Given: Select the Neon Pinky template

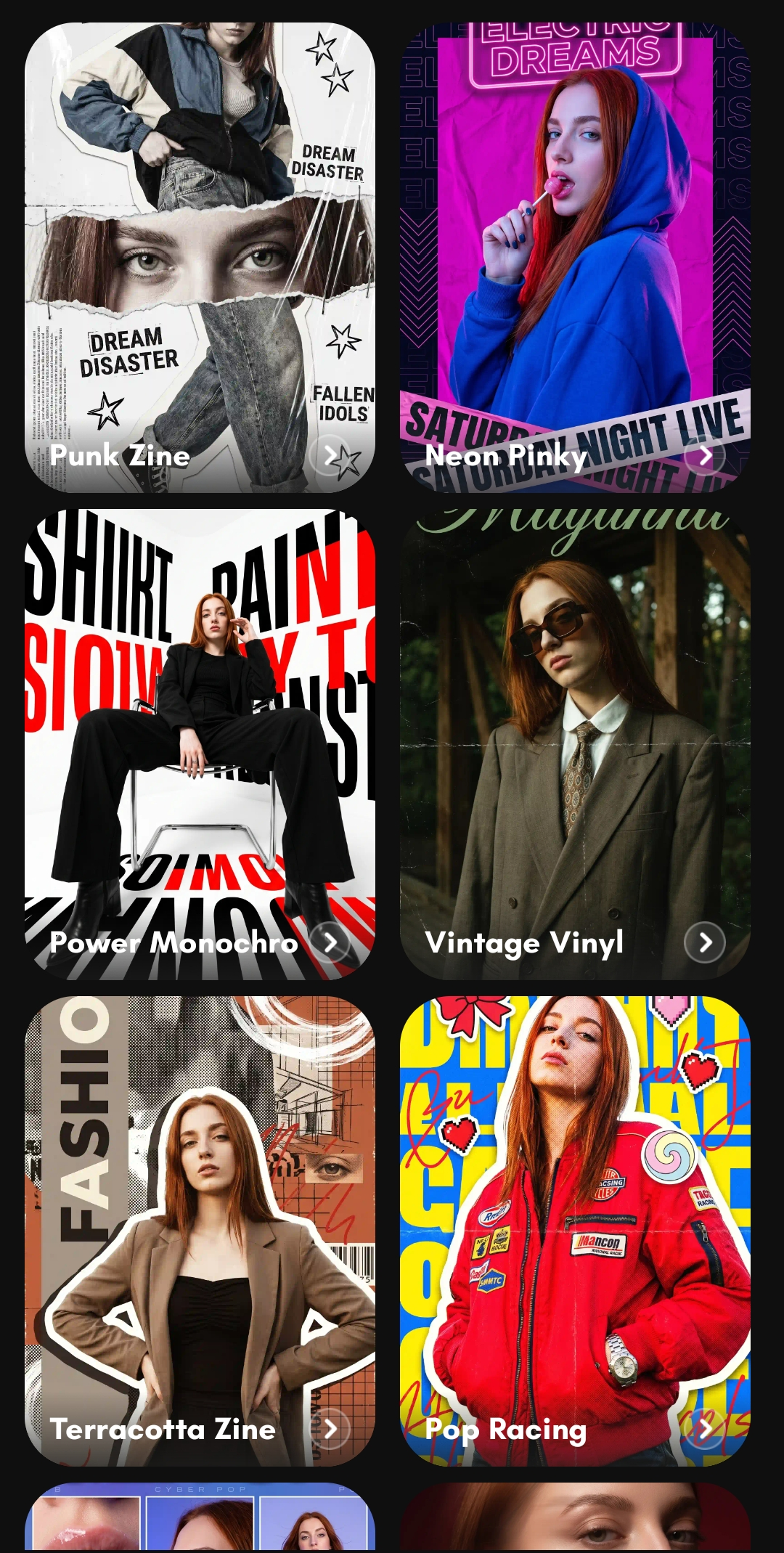Looking at the screenshot, I should [x=575, y=257].
